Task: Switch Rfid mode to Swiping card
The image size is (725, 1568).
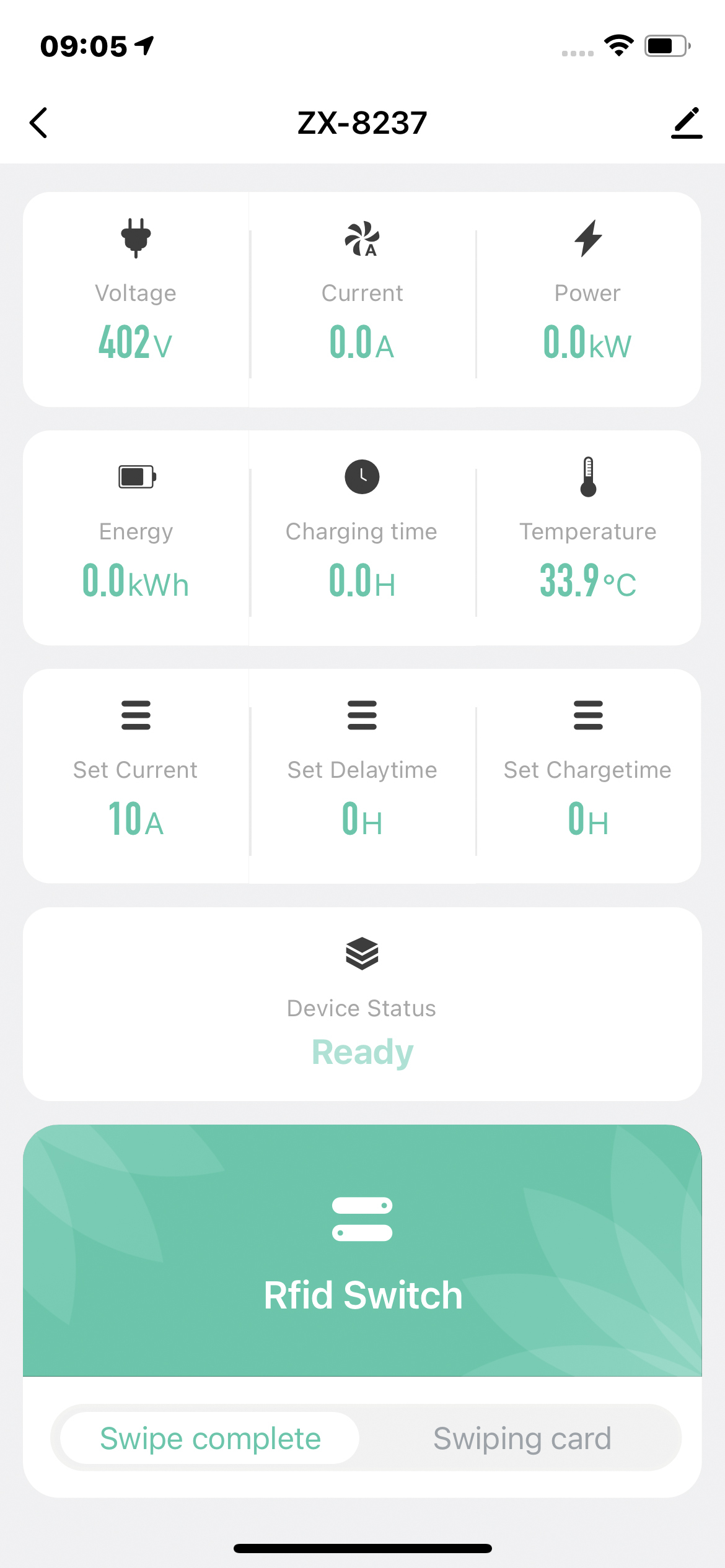Action: coord(522,1438)
